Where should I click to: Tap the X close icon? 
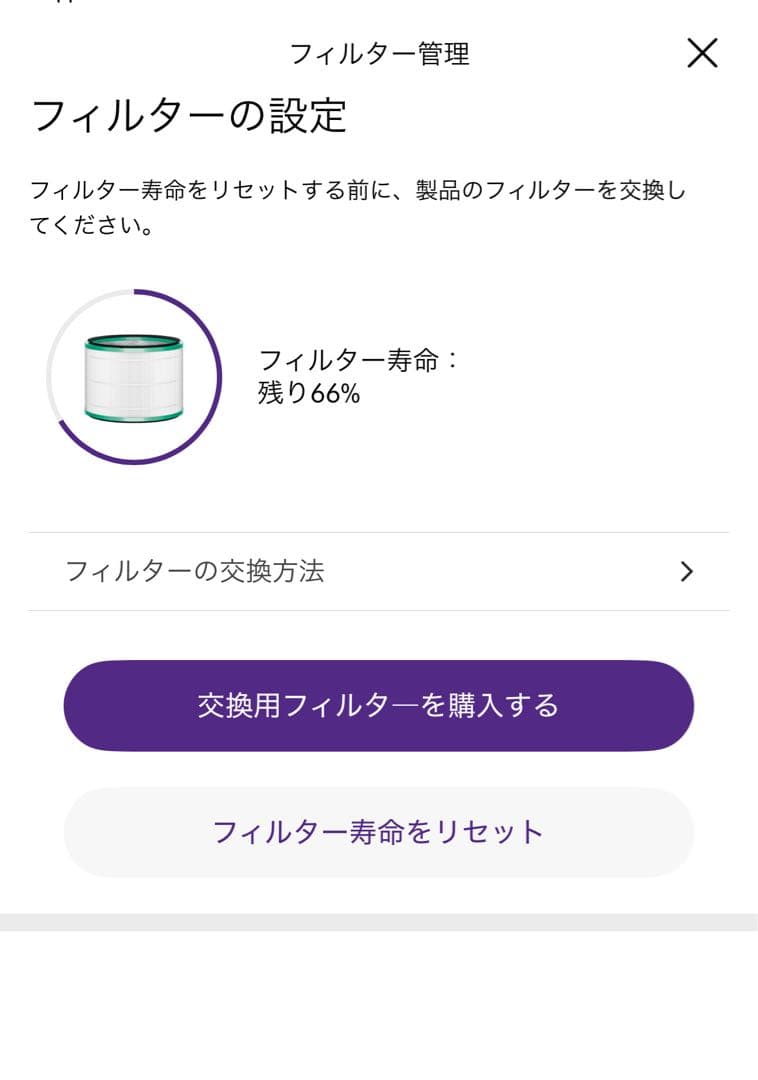click(x=703, y=53)
